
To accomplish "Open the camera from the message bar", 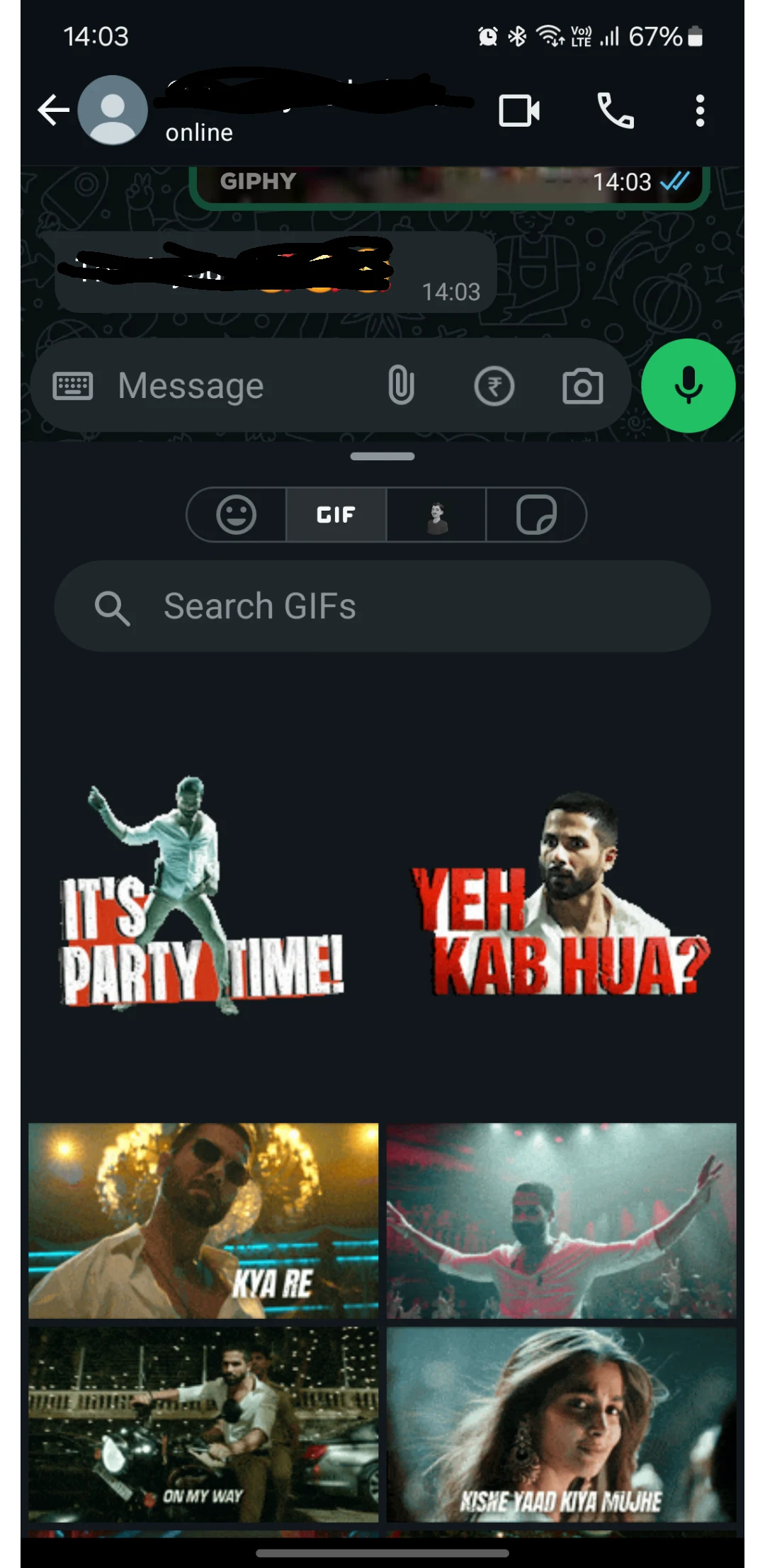I will 582,385.
